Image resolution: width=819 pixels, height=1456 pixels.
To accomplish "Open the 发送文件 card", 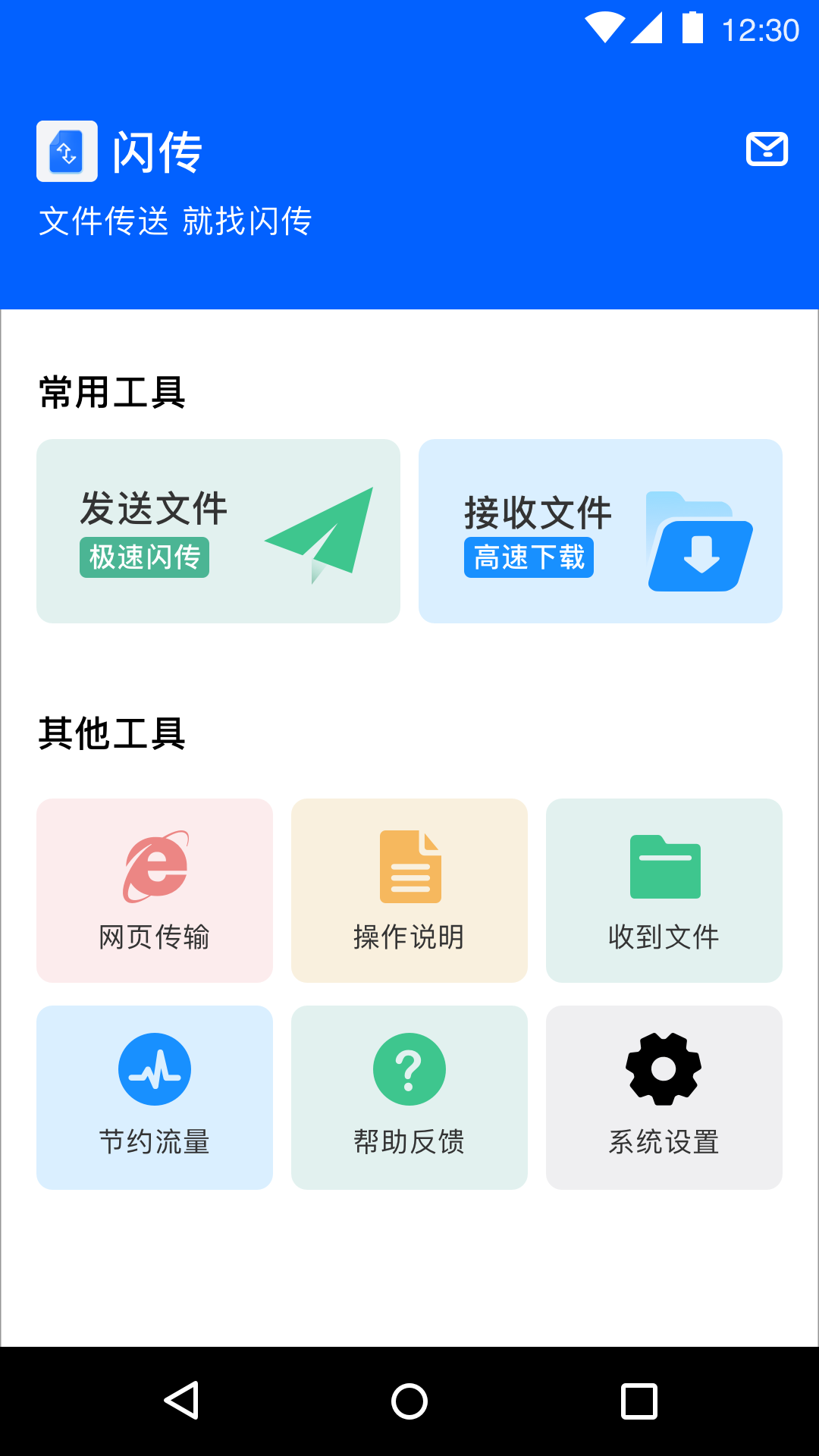I will coord(218,531).
